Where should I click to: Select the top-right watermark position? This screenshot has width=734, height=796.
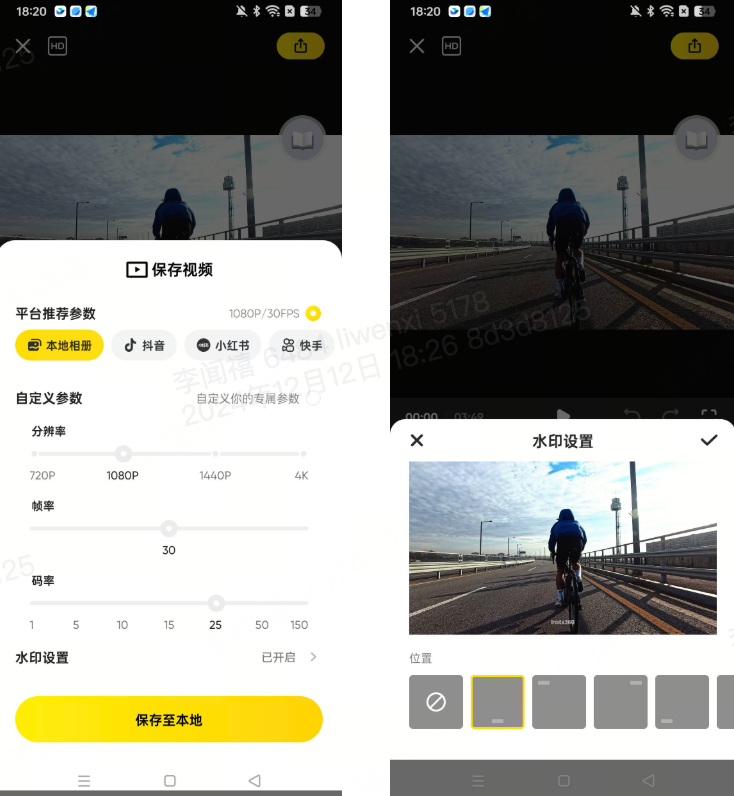[620, 702]
